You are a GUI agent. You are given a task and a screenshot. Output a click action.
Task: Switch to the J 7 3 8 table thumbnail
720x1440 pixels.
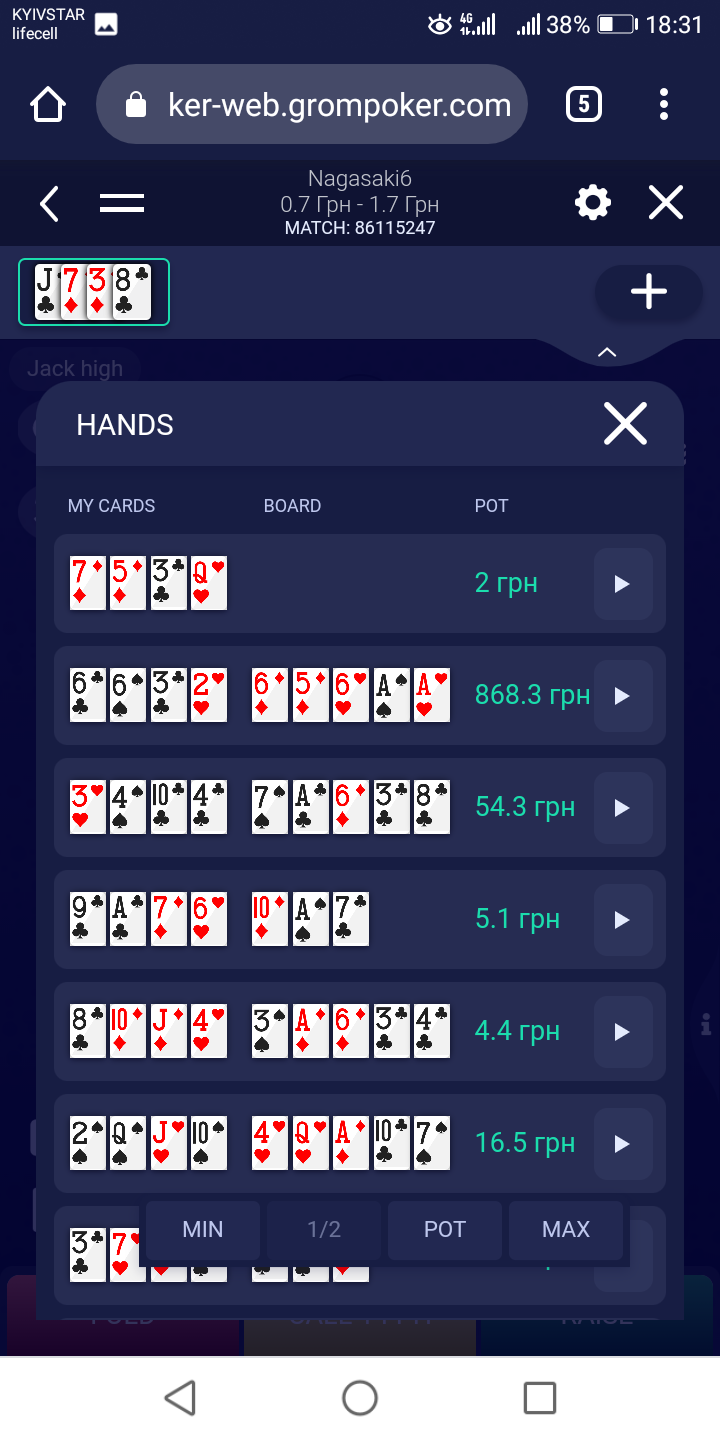click(94, 292)
